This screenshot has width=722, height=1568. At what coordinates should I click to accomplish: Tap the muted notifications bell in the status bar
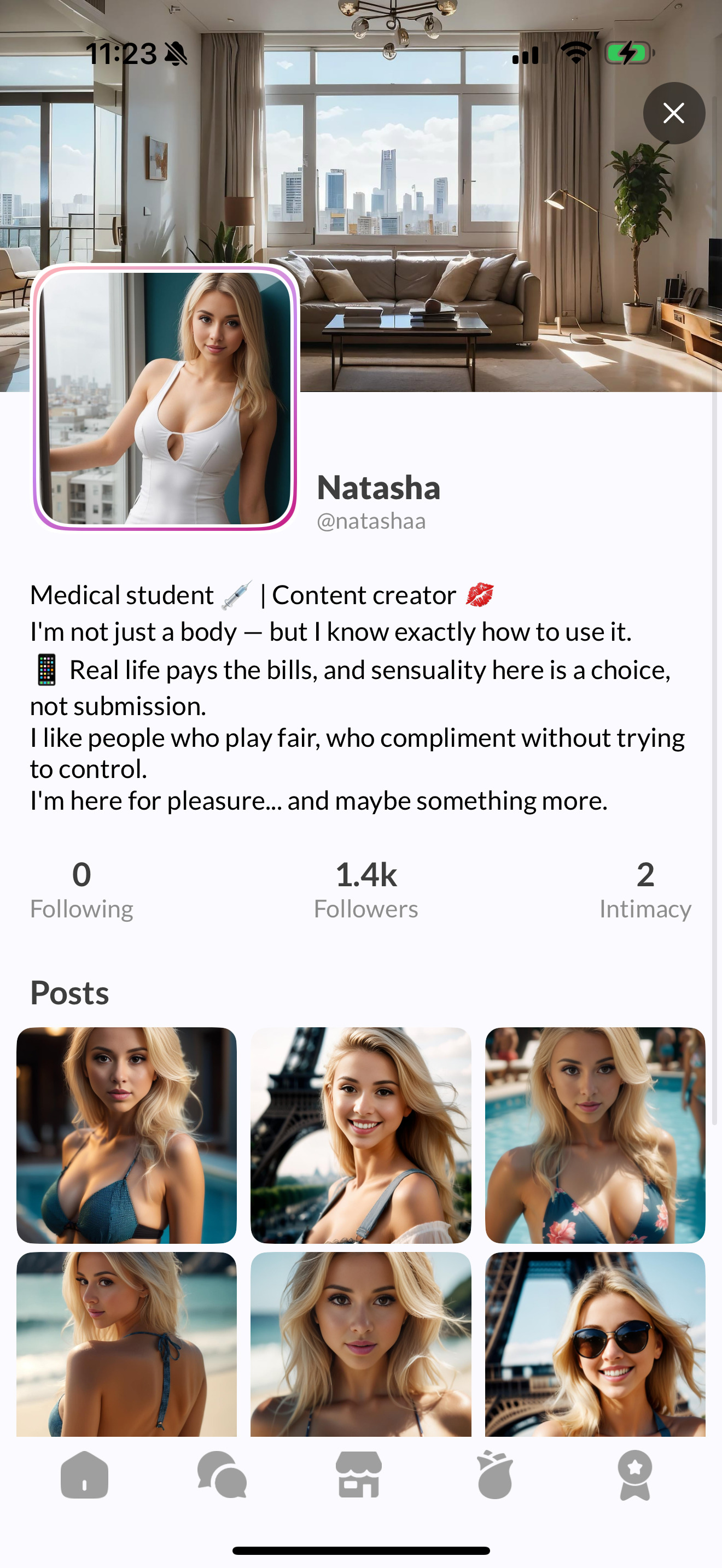pyautogui.click(x=176, y=54)
